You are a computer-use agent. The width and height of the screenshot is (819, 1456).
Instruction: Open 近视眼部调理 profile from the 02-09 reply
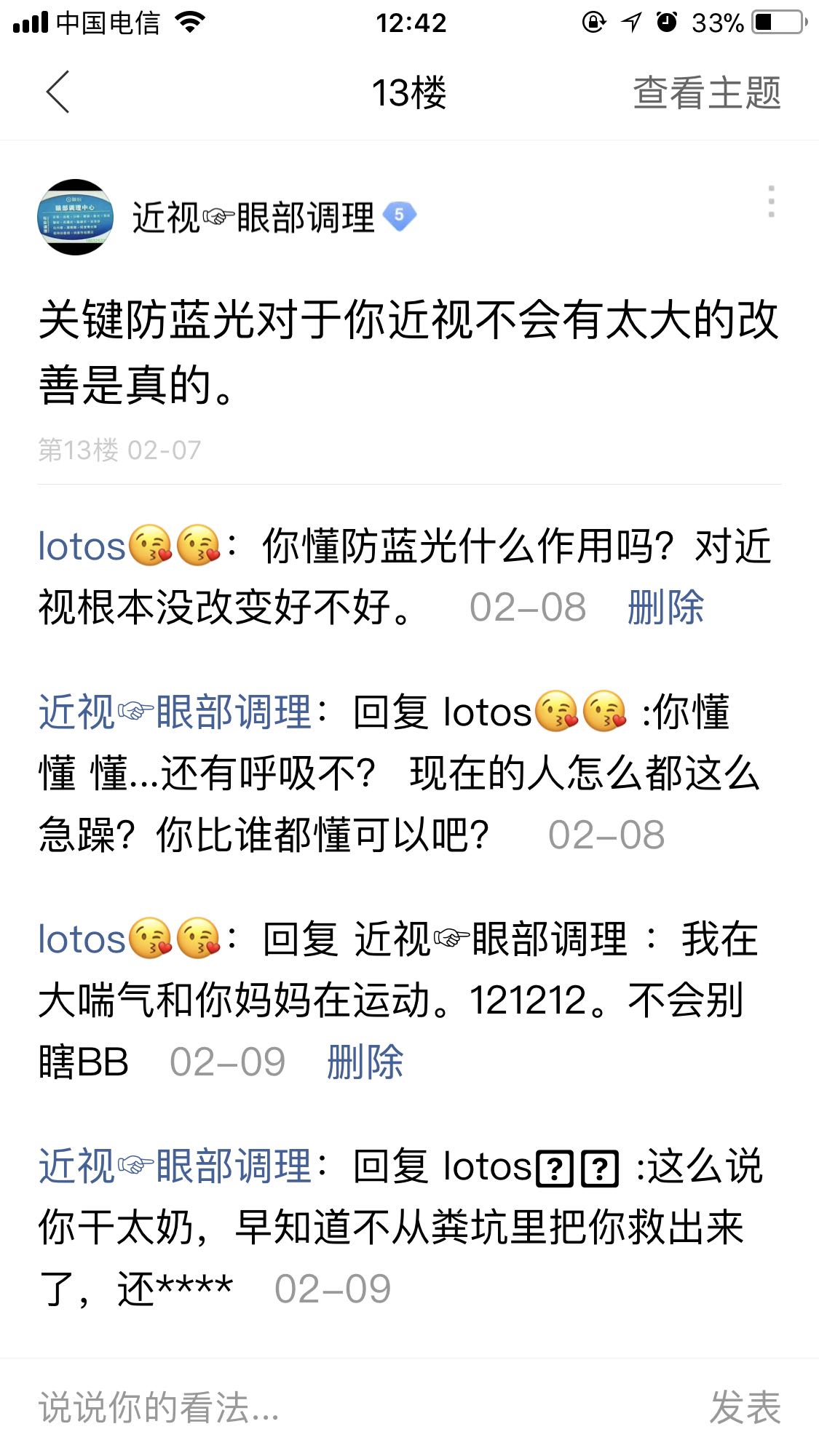pos(175,1166)
